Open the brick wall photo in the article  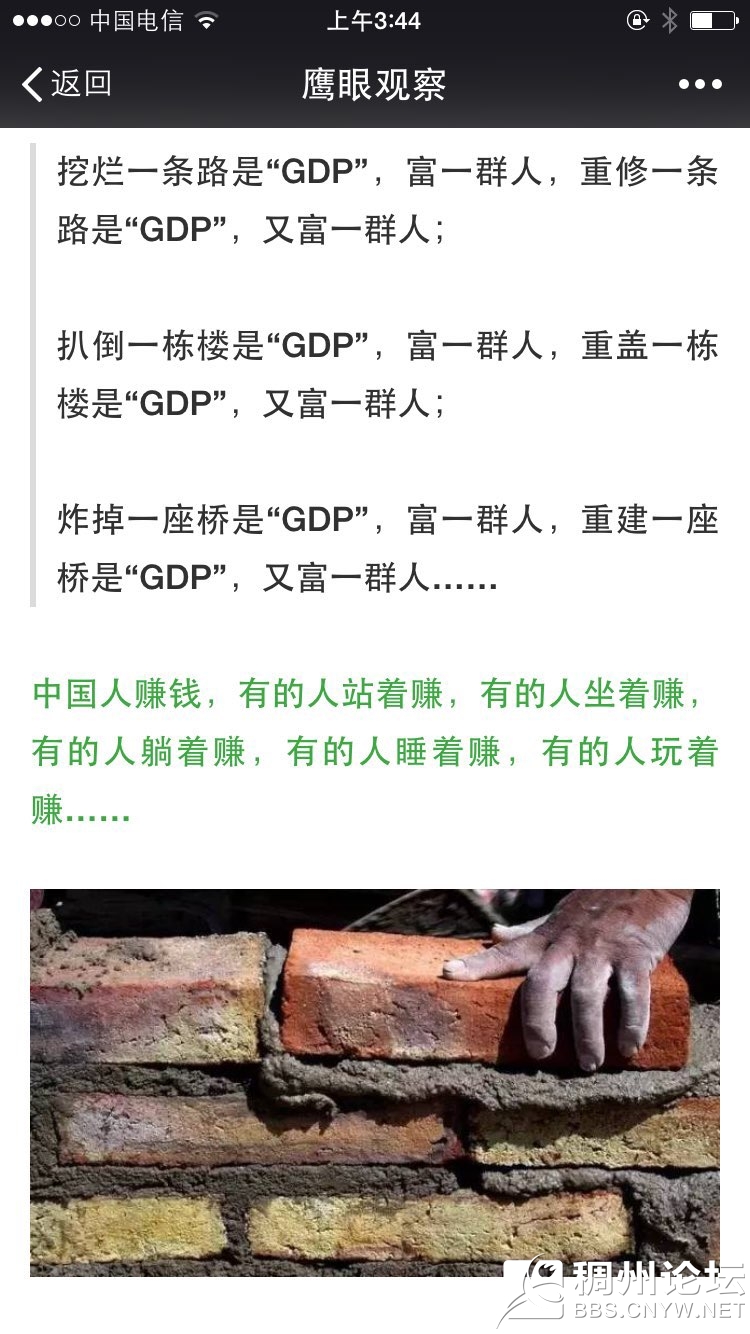pyautogui.click(x=374, y=1082)
